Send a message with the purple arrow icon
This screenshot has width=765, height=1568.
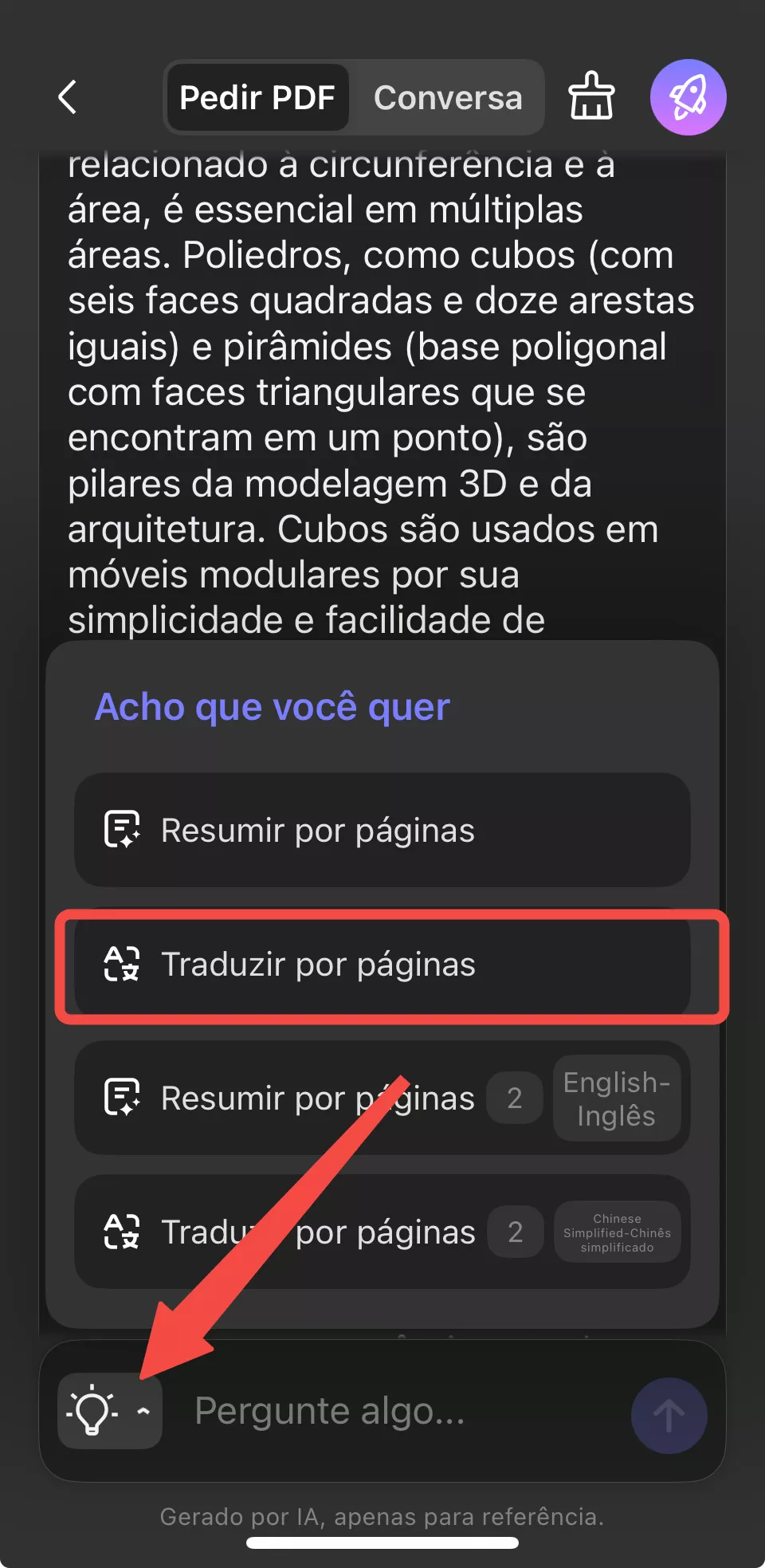pos(669,1415)
